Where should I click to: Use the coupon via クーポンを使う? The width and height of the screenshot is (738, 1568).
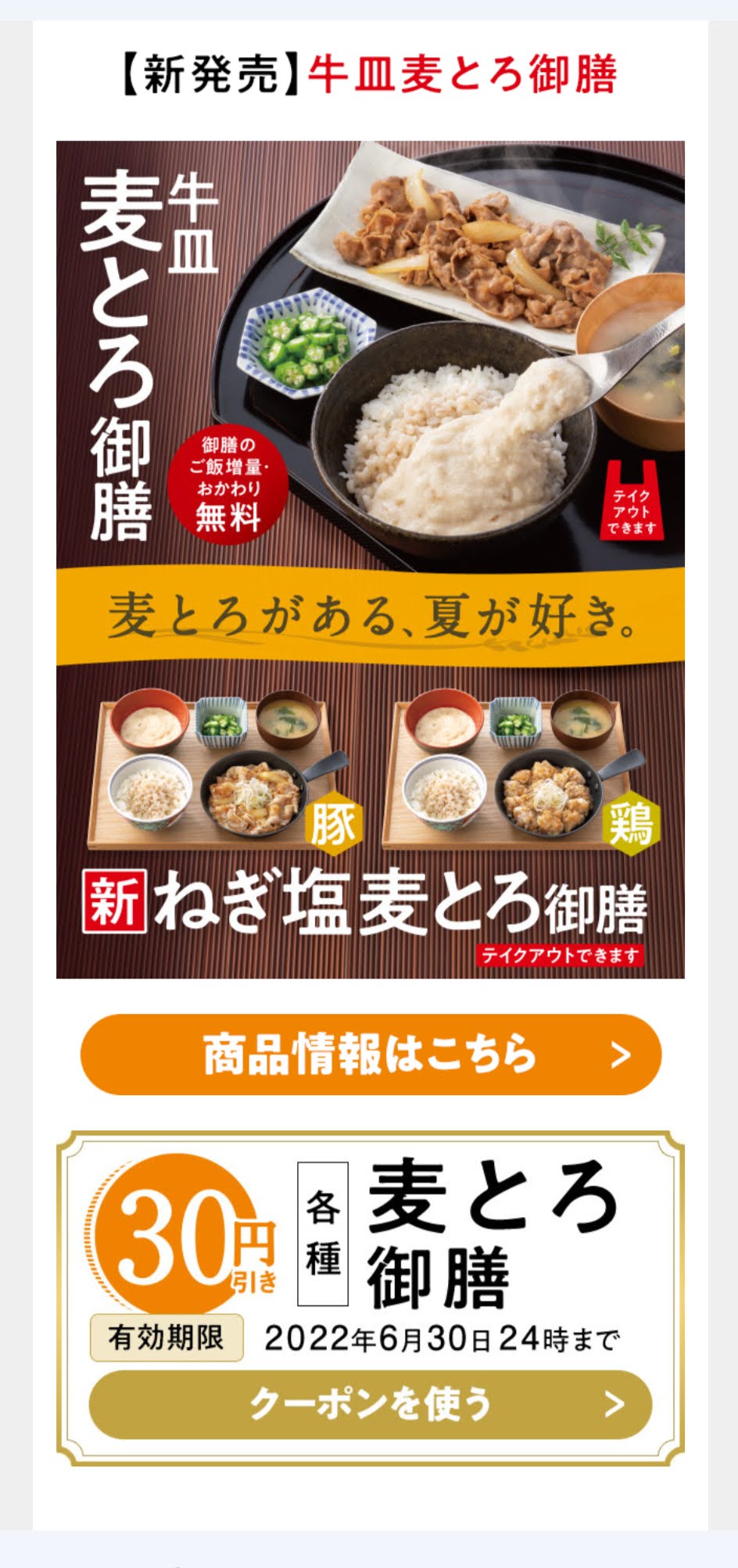(x=371, y=1405)
